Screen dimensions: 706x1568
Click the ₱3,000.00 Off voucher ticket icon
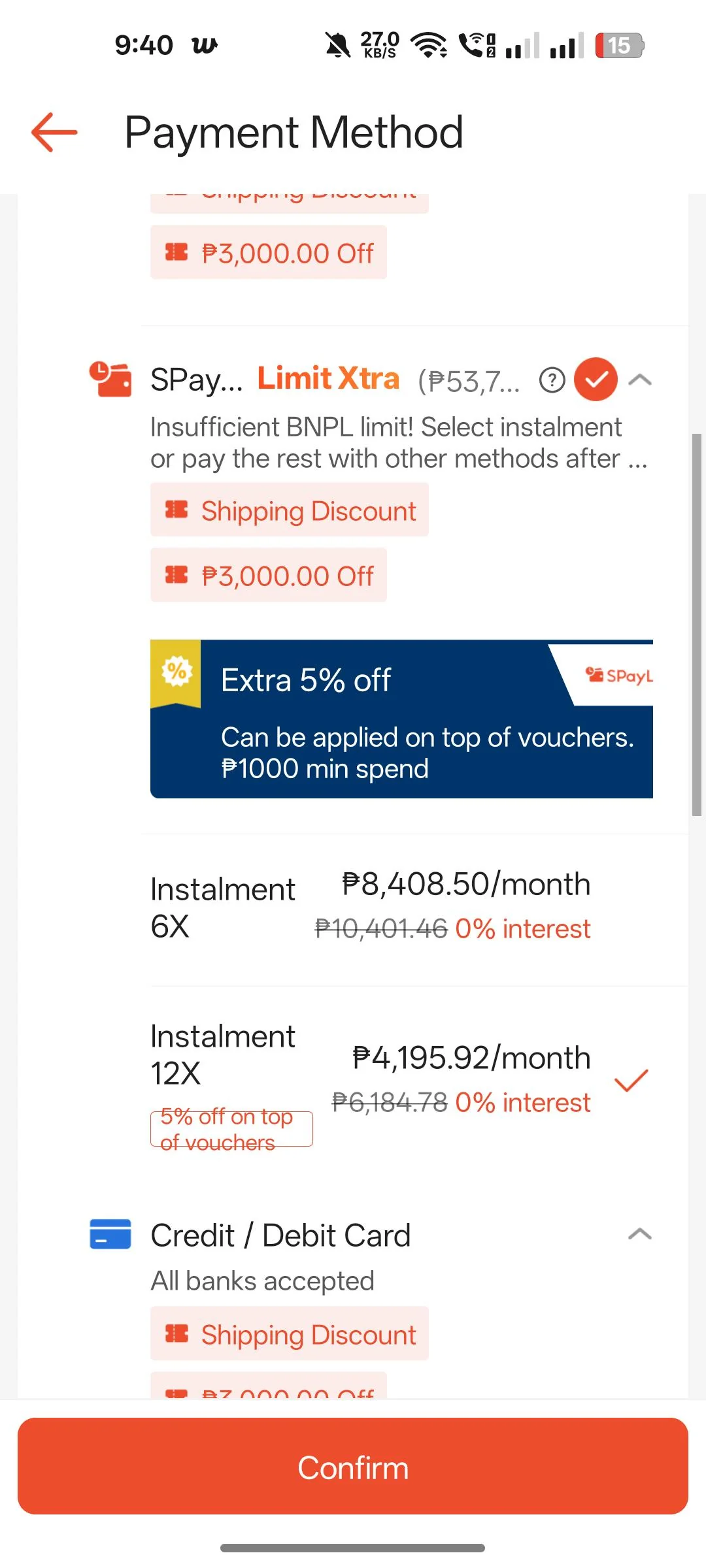pos(176,576)
